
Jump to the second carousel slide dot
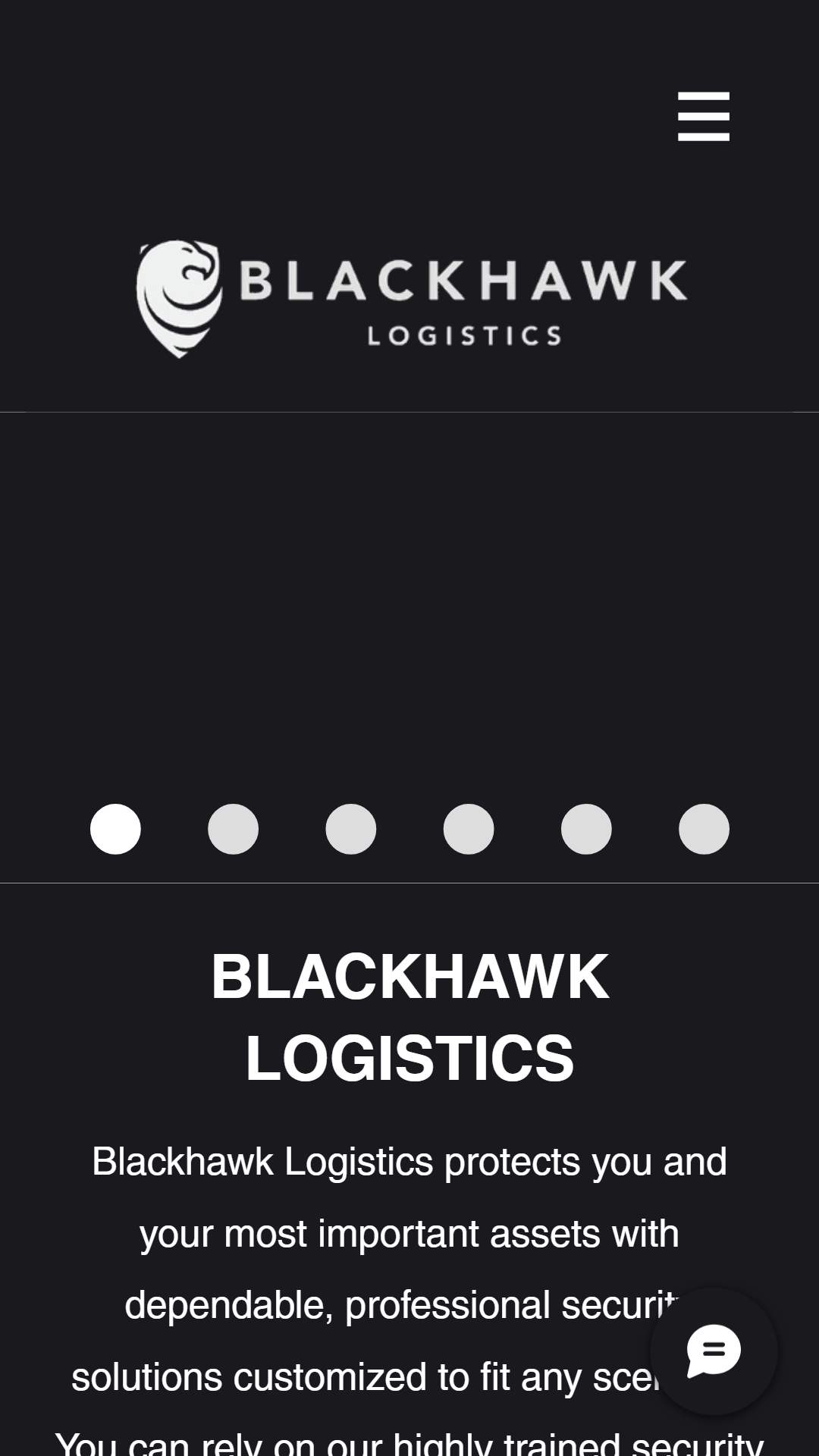233,829
